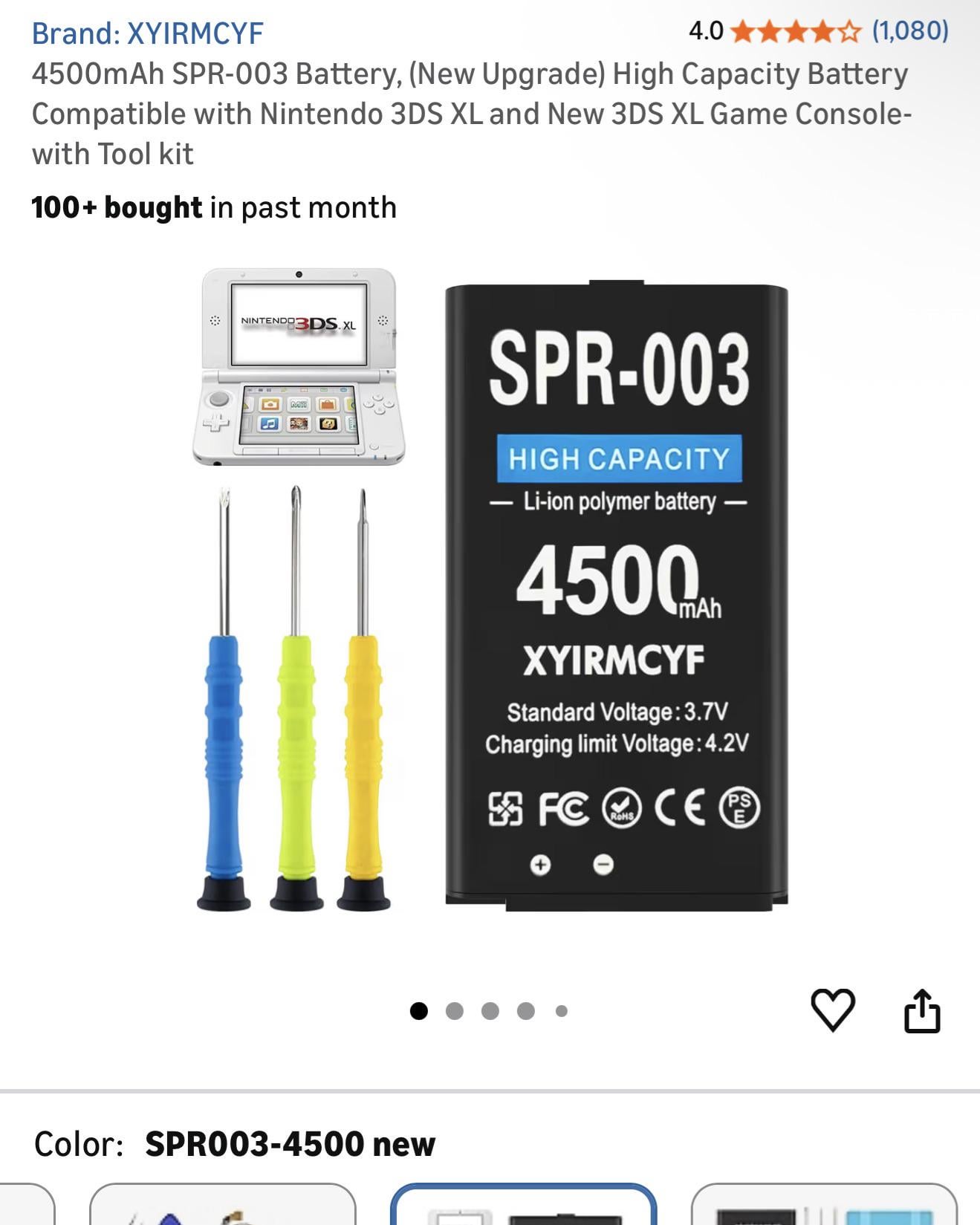This screenshot has height=1225, width=980.
Task: Add product to wish list heart
Action: point(832,1010)
